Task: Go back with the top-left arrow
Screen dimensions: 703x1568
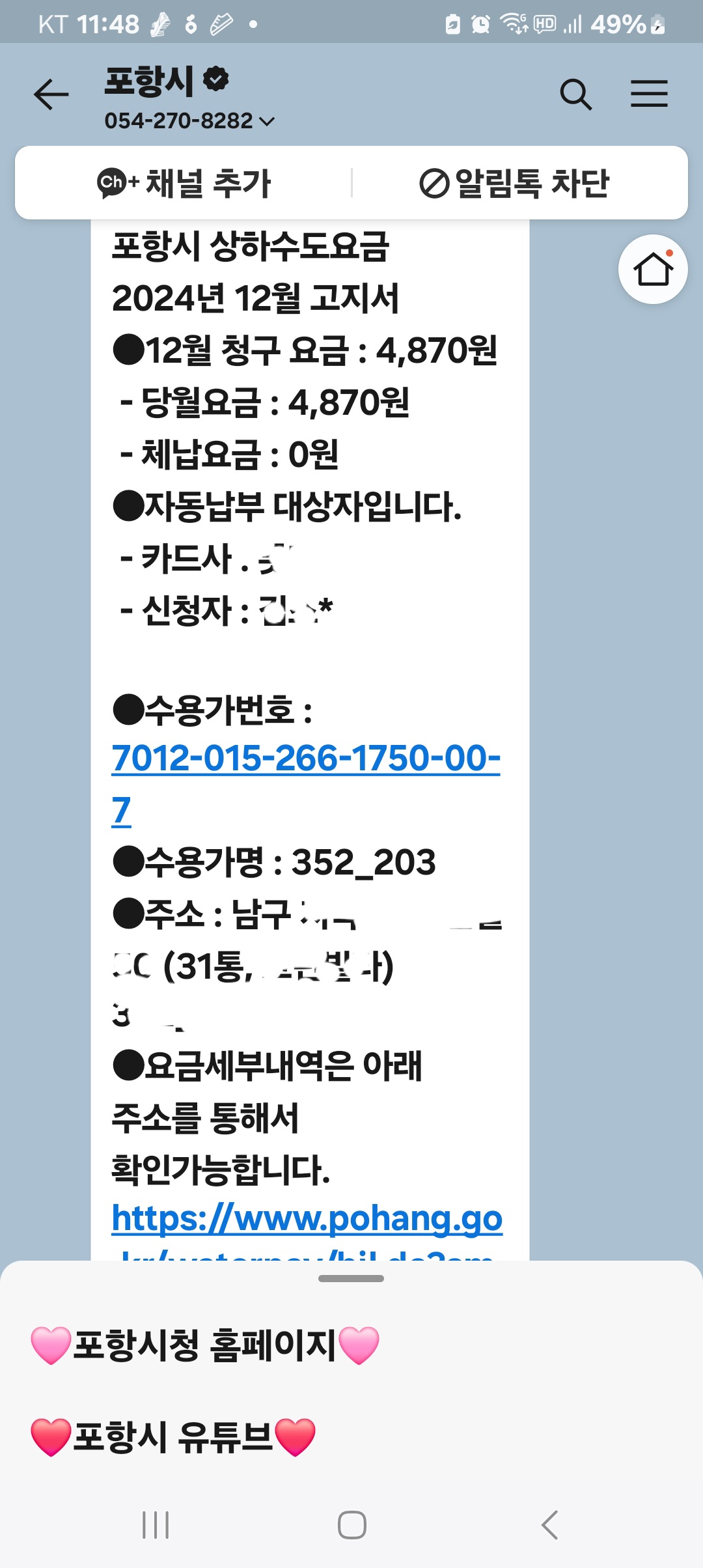Action: tap(51, 95)
